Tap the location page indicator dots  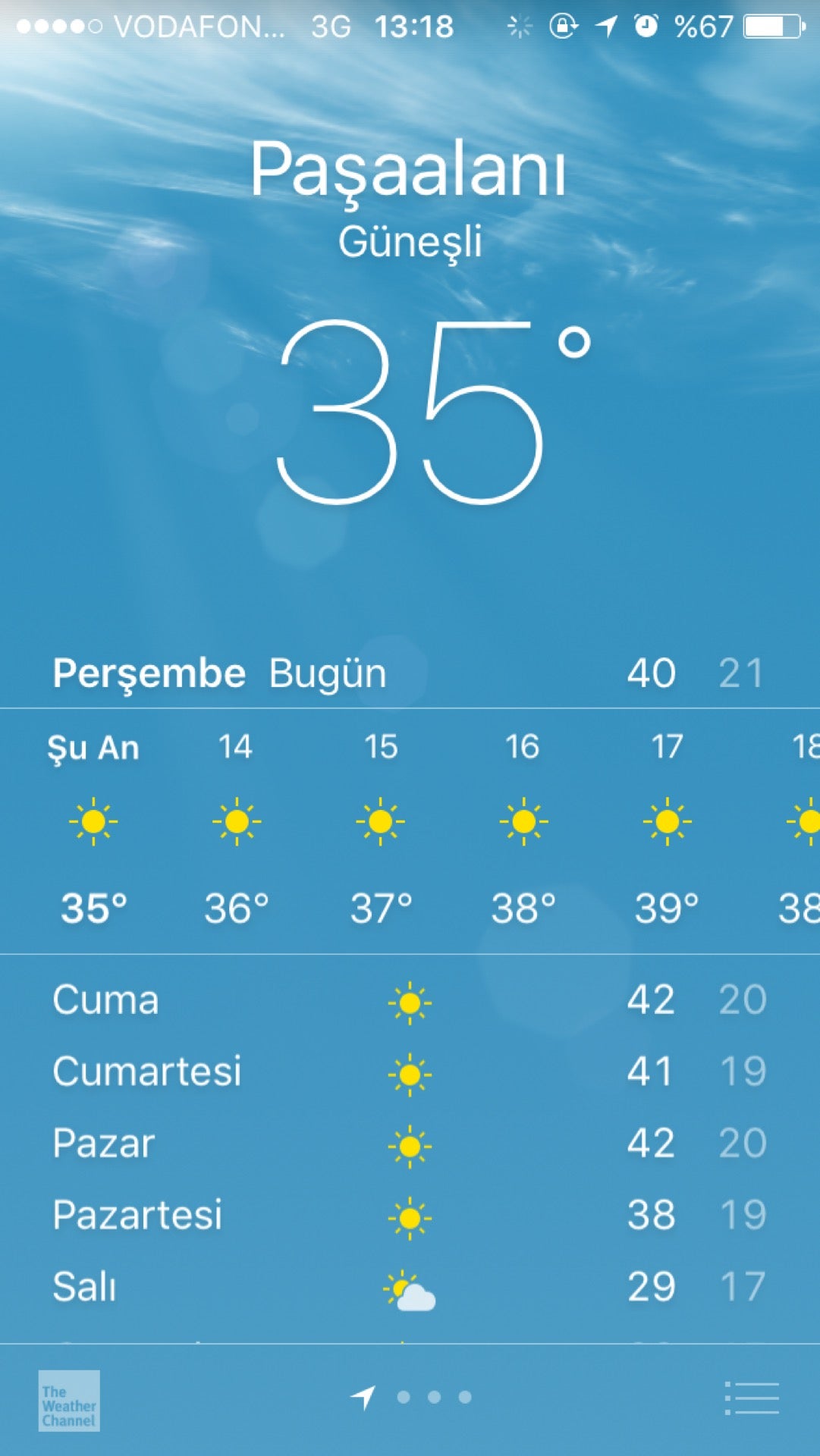pos(411,1397)
